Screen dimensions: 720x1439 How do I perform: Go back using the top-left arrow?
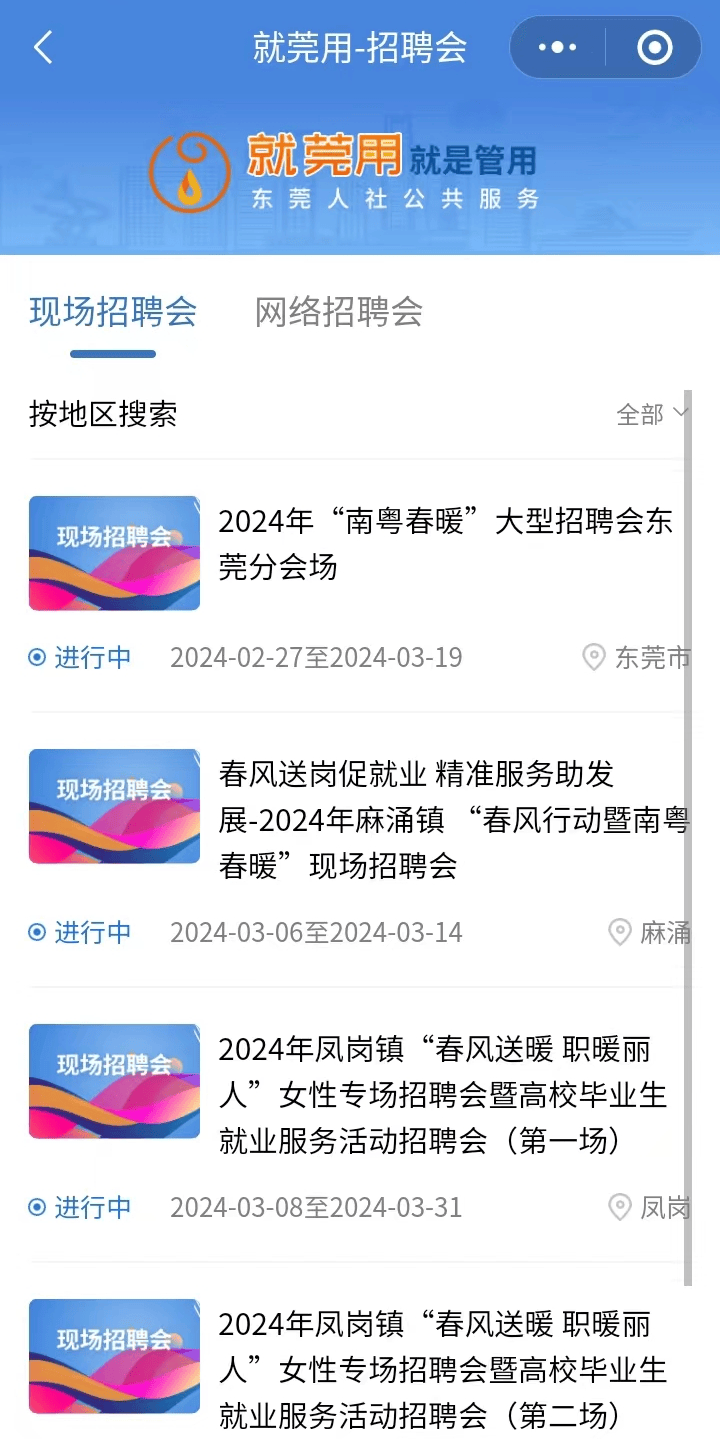42,47
